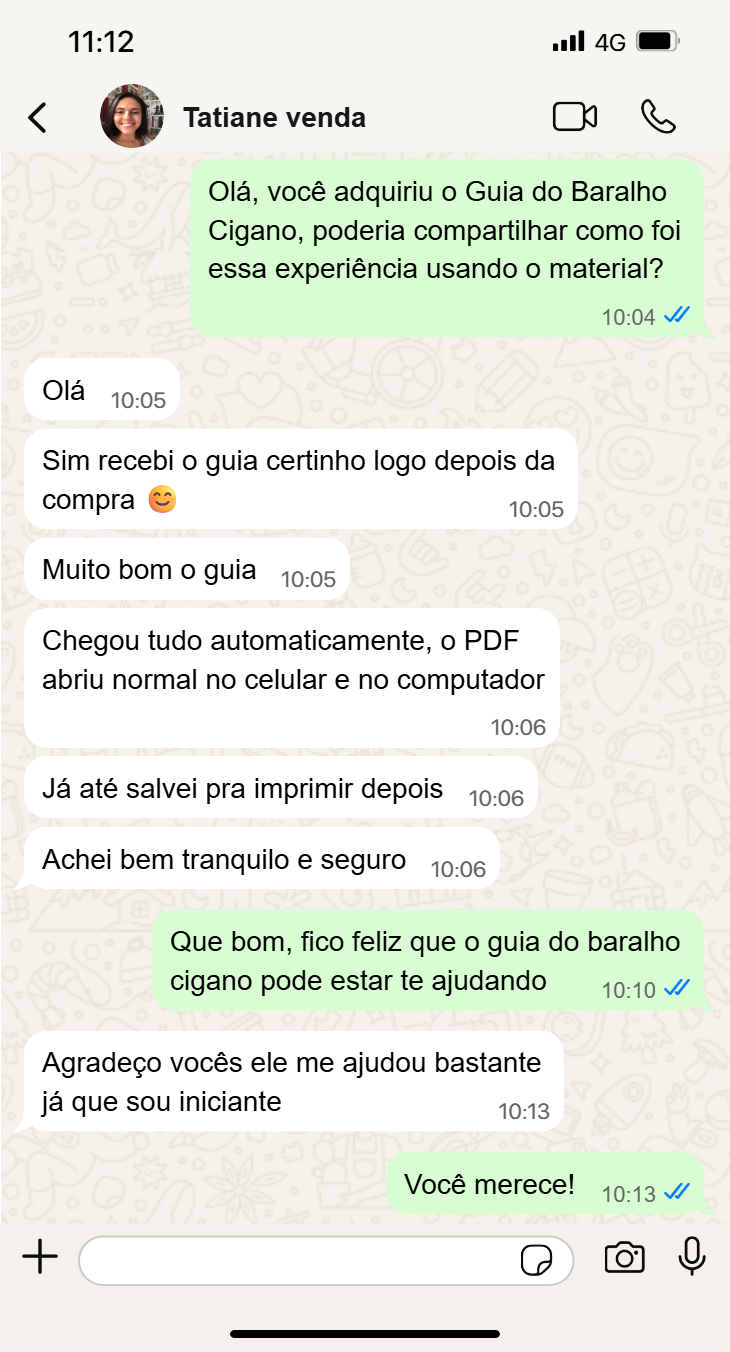Go back to the chat list

pos(37,118)
